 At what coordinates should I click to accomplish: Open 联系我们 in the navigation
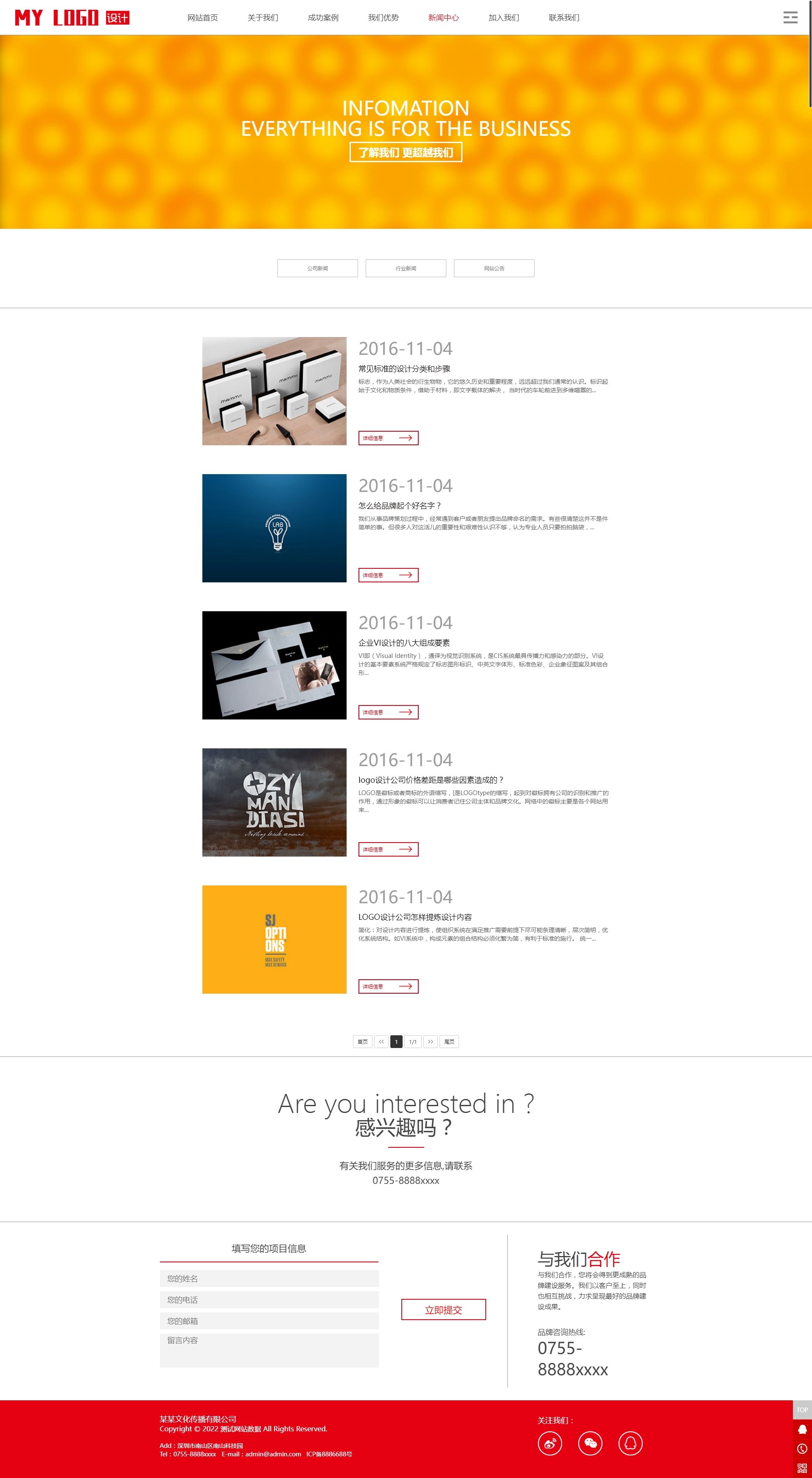pyautogui.click(x=564, y=18)
